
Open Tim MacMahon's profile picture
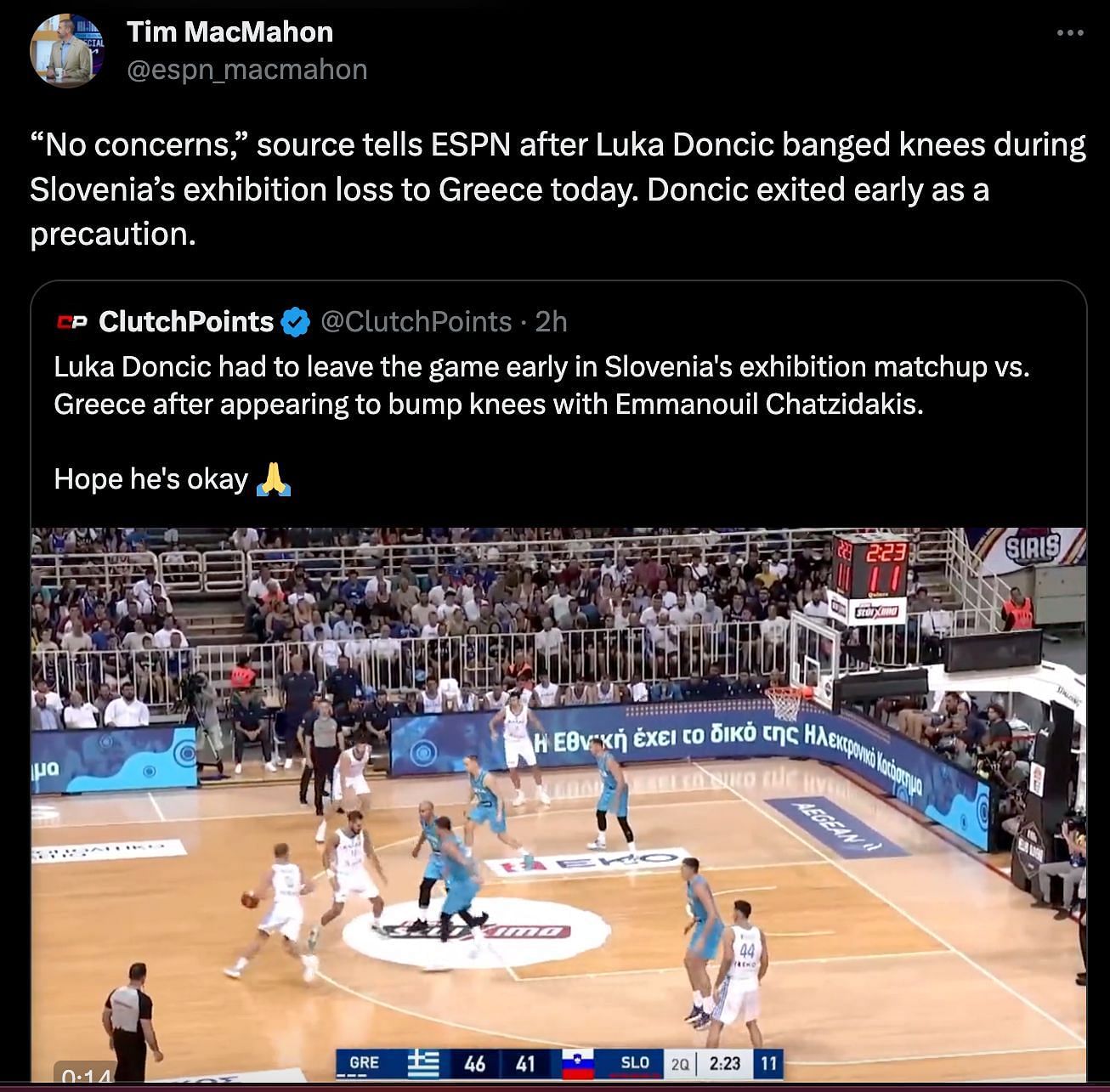[x=66, y=50]
